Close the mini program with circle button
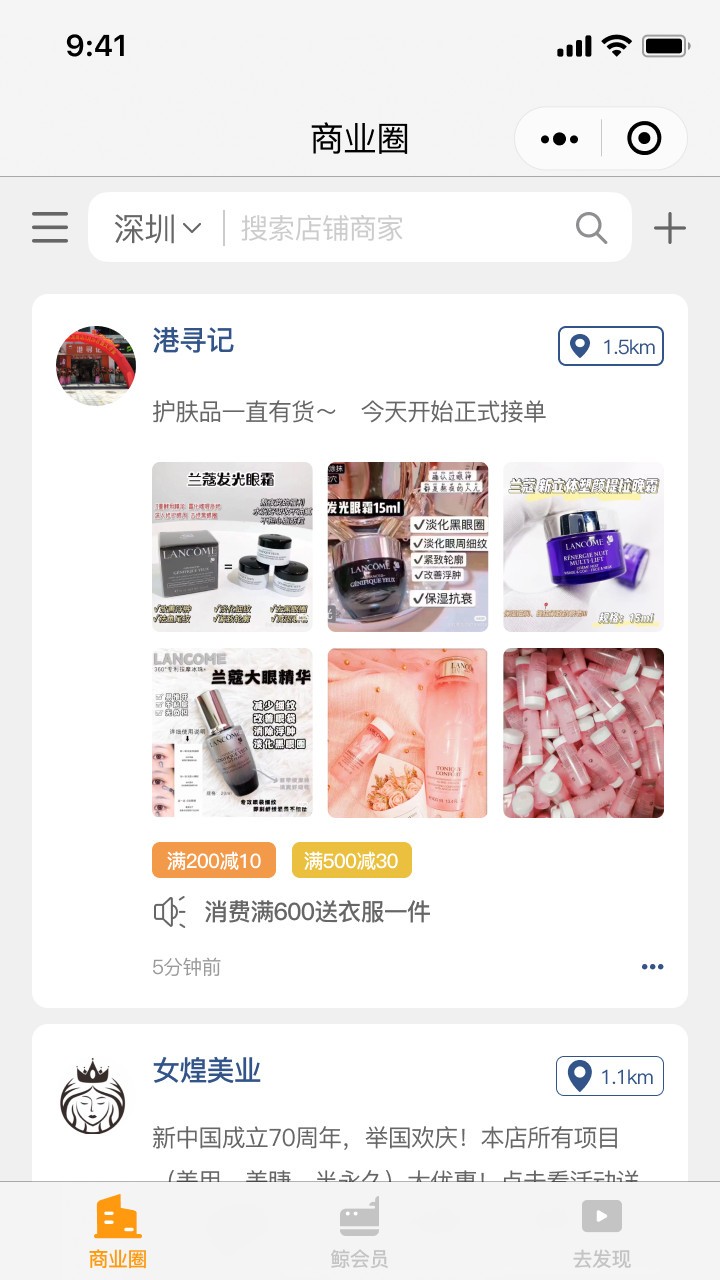Image resolution: width=720 pixels, height=1280 pixels. point(644,139)
